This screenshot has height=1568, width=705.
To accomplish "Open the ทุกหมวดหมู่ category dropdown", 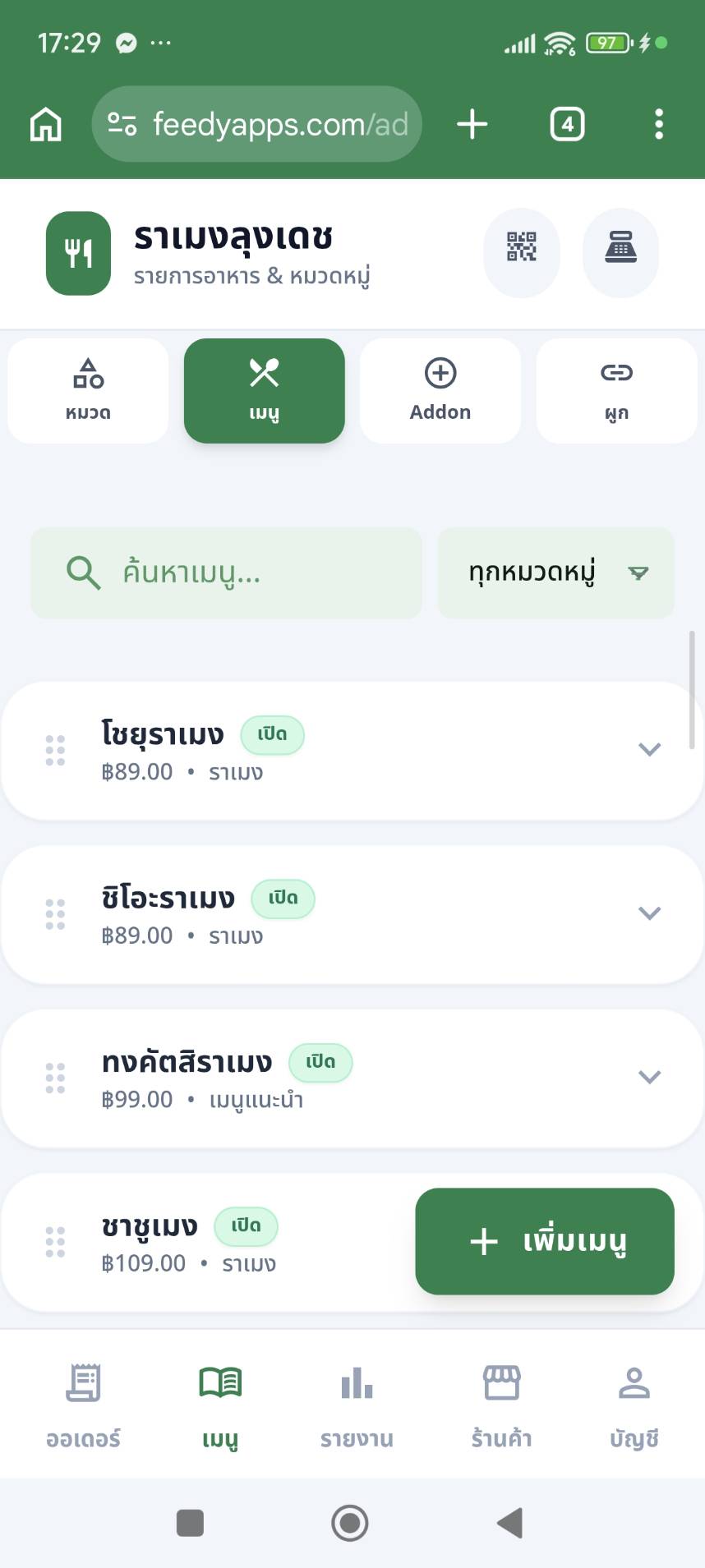I will point(556,572).
